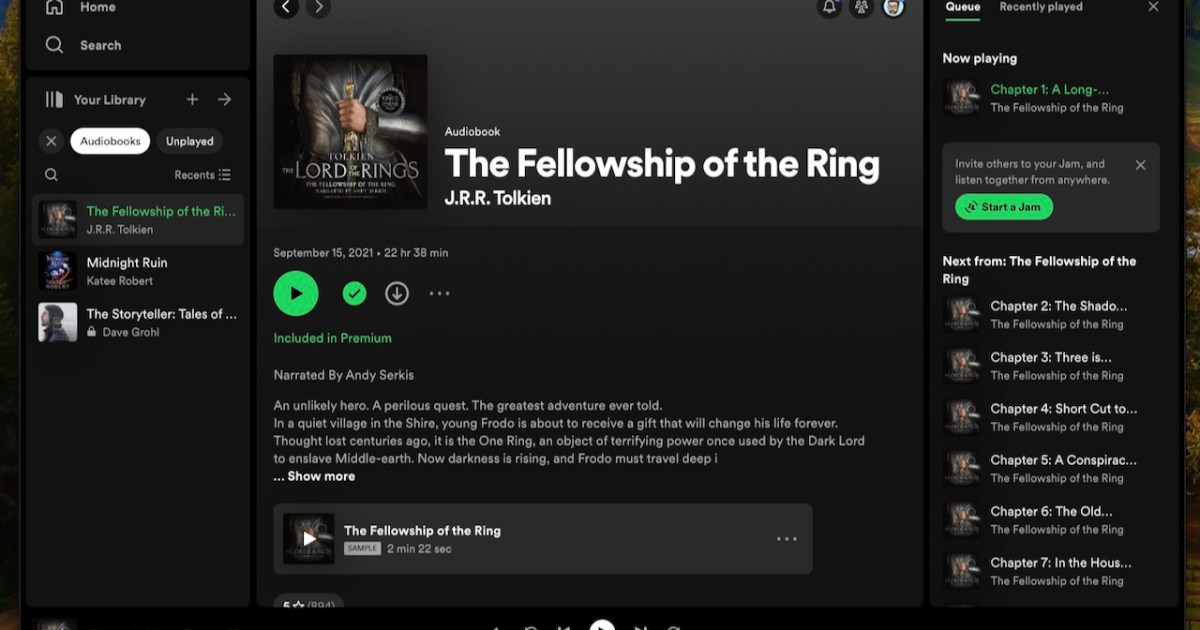Open the Recents sort option
The image size is (1200, 630).
[x=202, y=175]
